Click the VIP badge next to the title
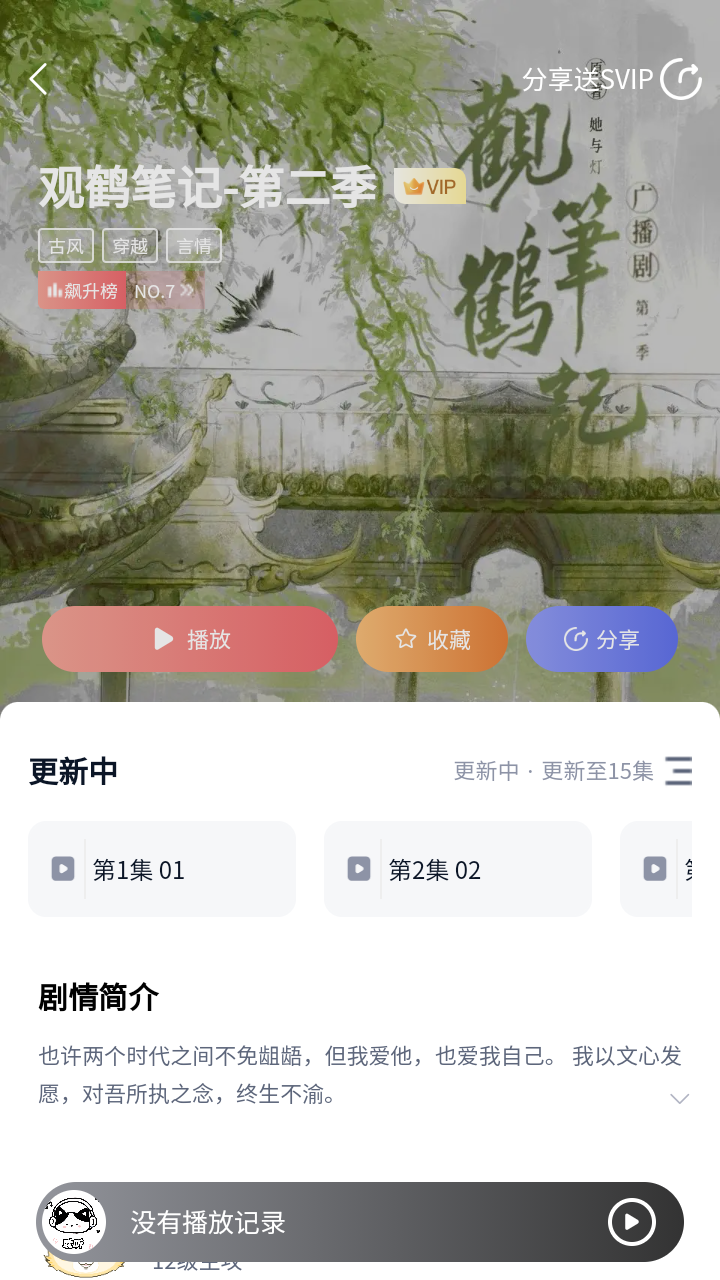720x1280 pixels. pyautogui.click(x=429, y=186)
